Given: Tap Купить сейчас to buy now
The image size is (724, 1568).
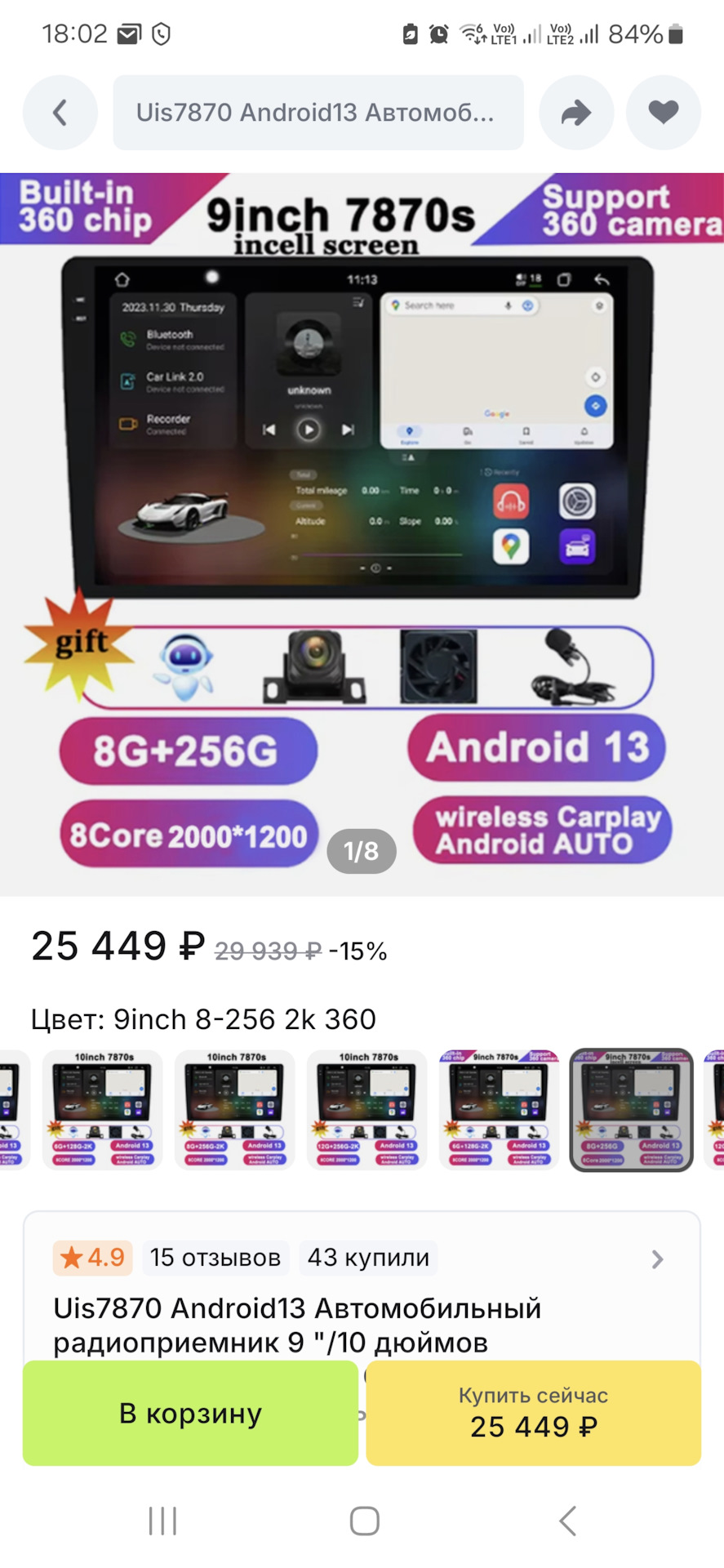Looking at the screenshot, I should tap(533, 1413).
